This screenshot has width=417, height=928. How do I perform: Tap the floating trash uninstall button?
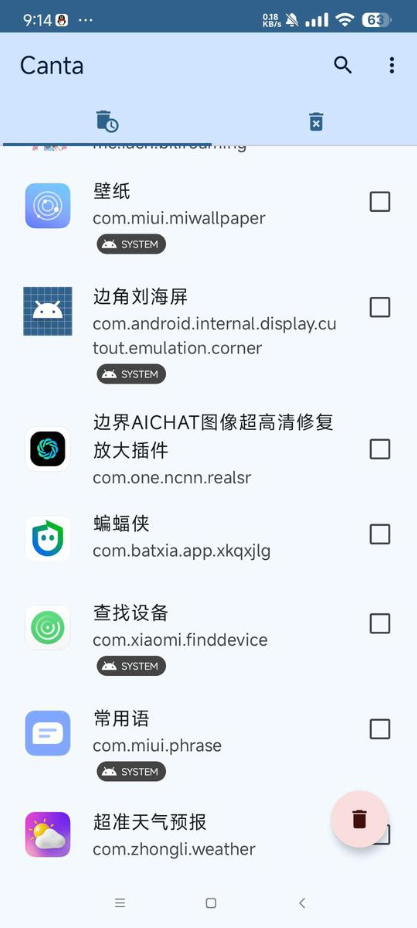[x=359, y=819]
